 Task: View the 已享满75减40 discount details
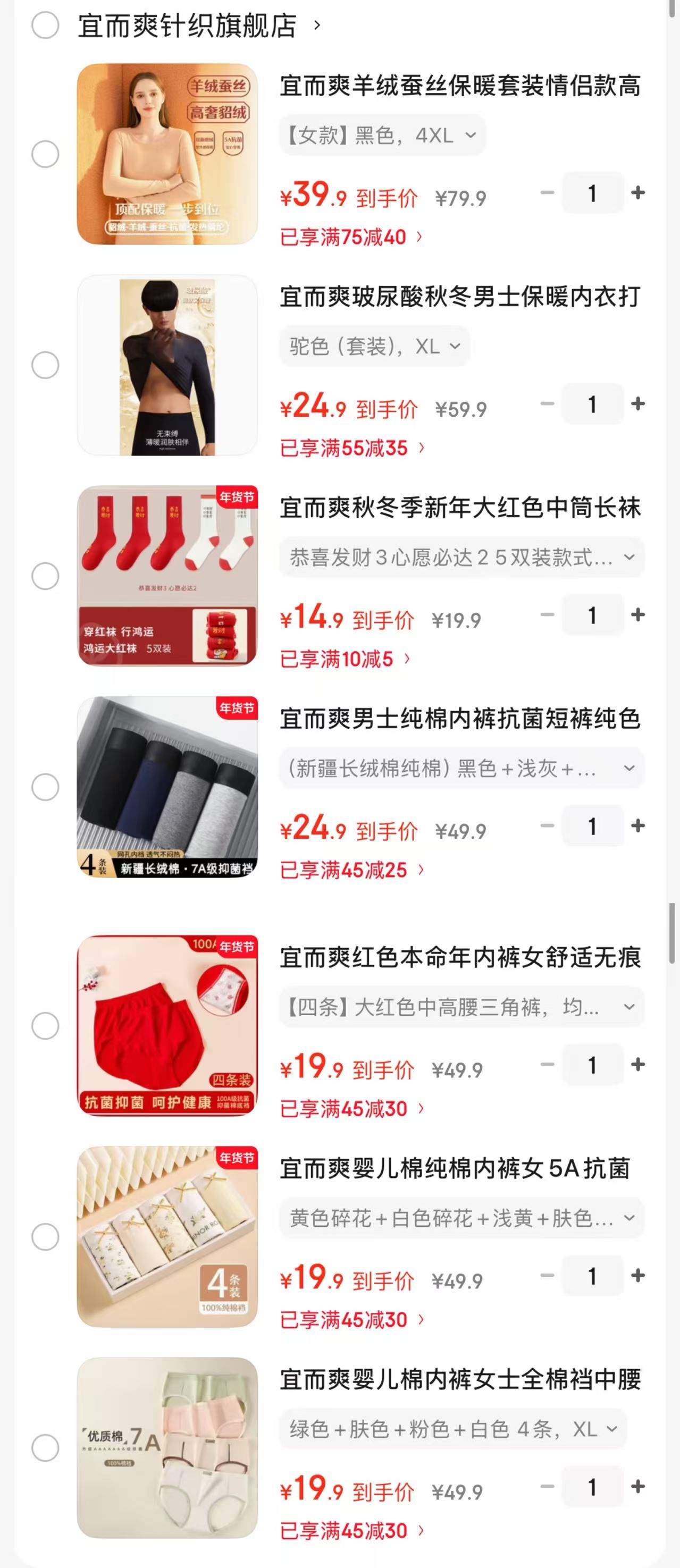pos(351,237)
